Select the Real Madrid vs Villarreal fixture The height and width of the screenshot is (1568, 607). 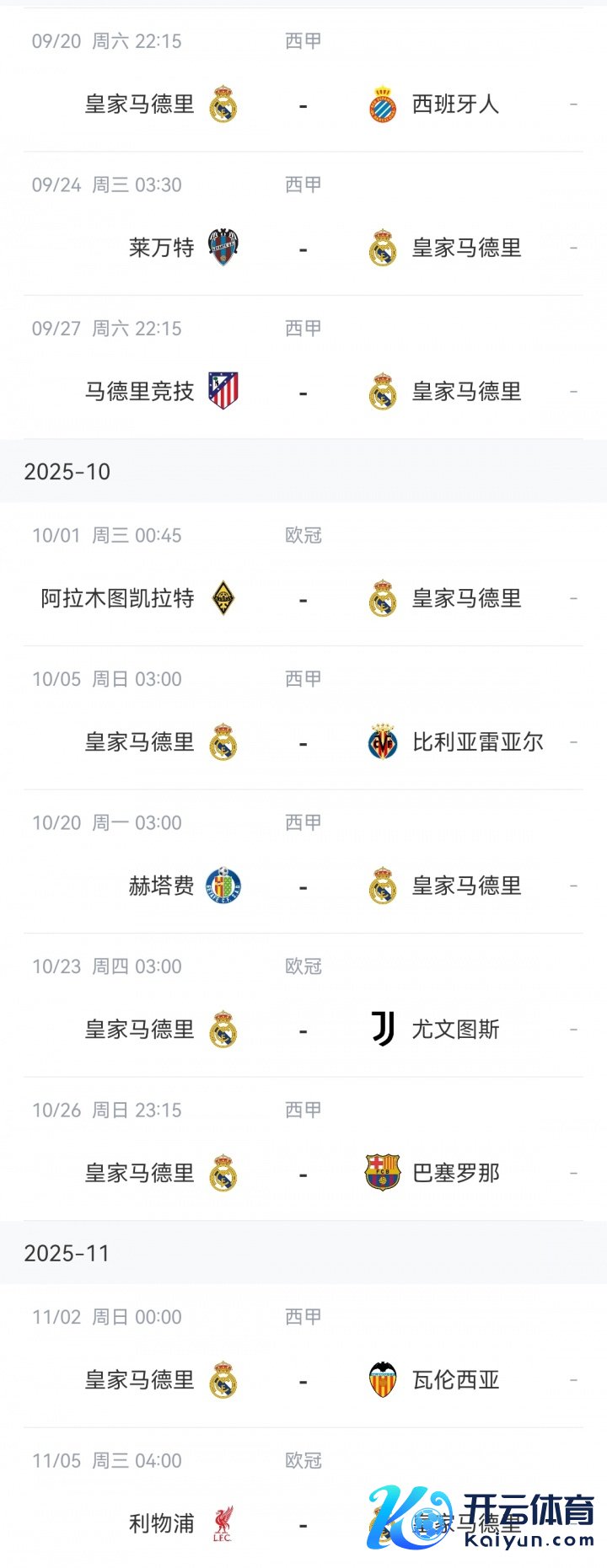tap(303, 743)
